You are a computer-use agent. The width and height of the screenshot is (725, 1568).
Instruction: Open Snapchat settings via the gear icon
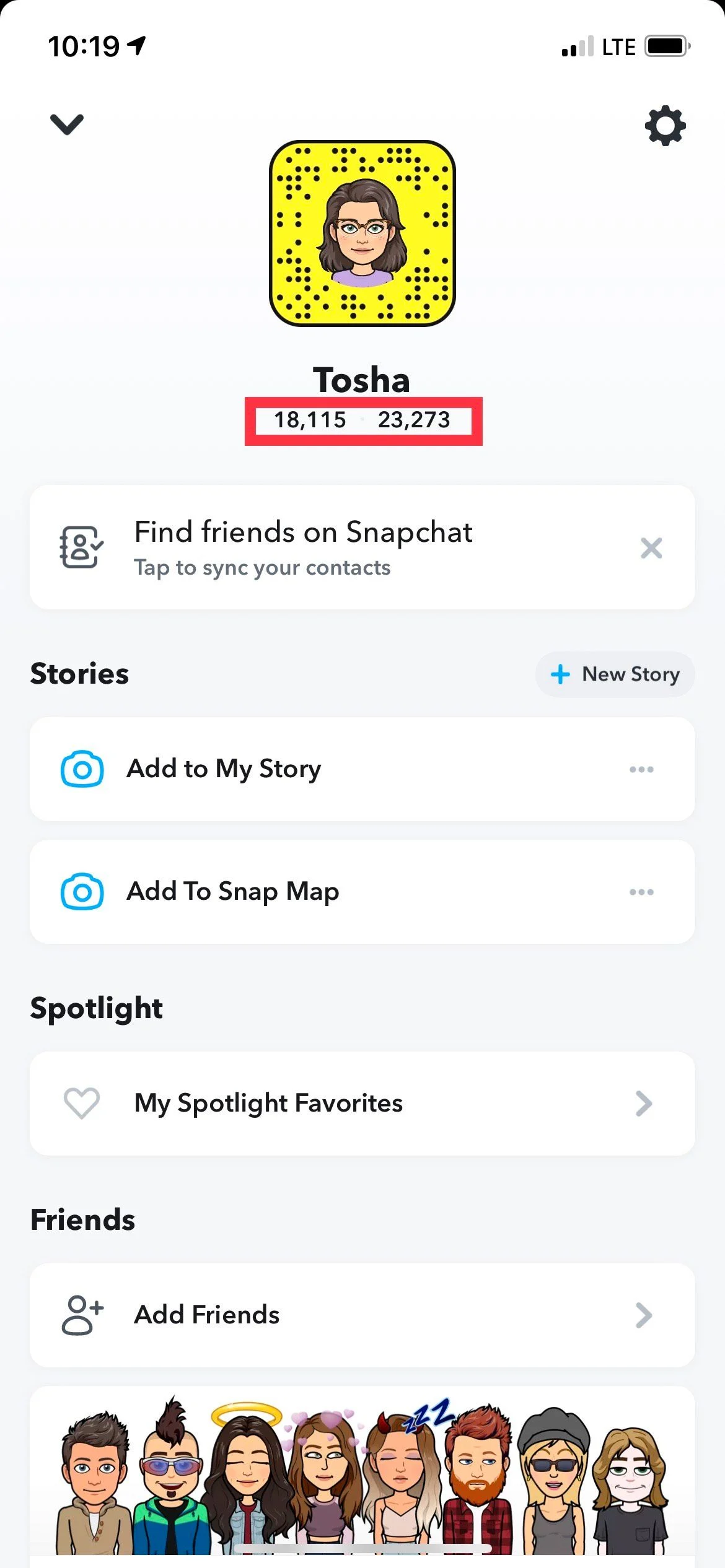click(x=665, y=126)
